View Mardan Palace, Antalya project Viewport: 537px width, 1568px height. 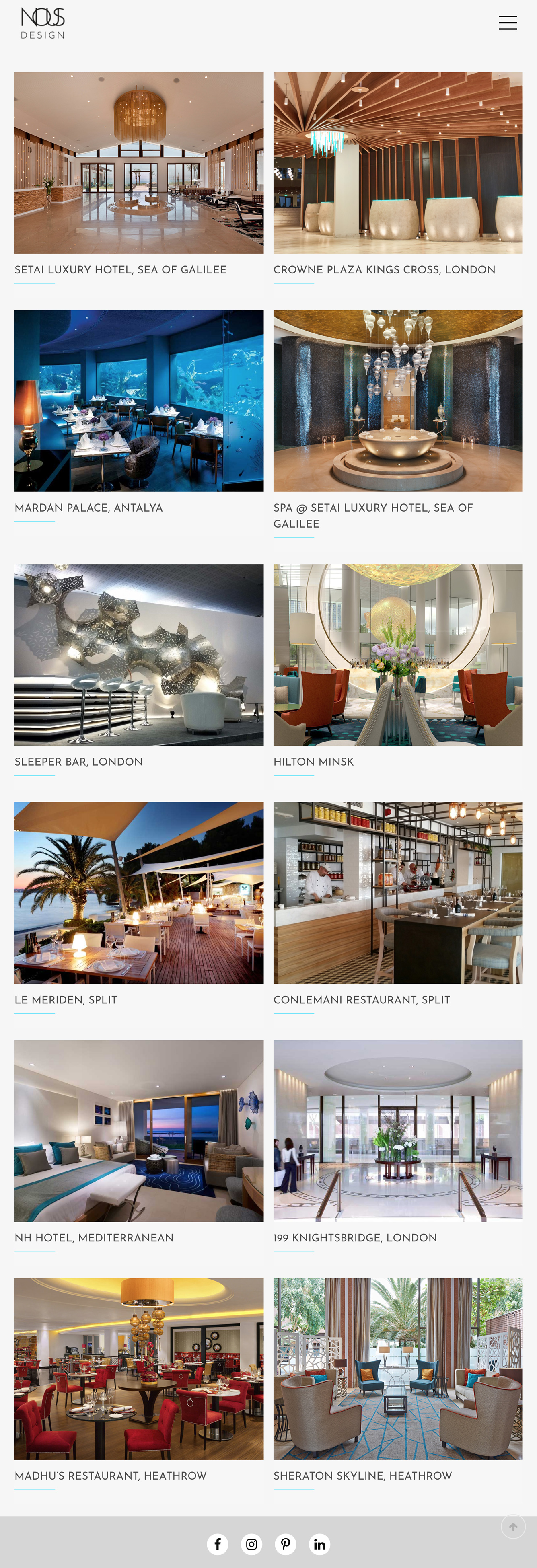click(139, 401)
